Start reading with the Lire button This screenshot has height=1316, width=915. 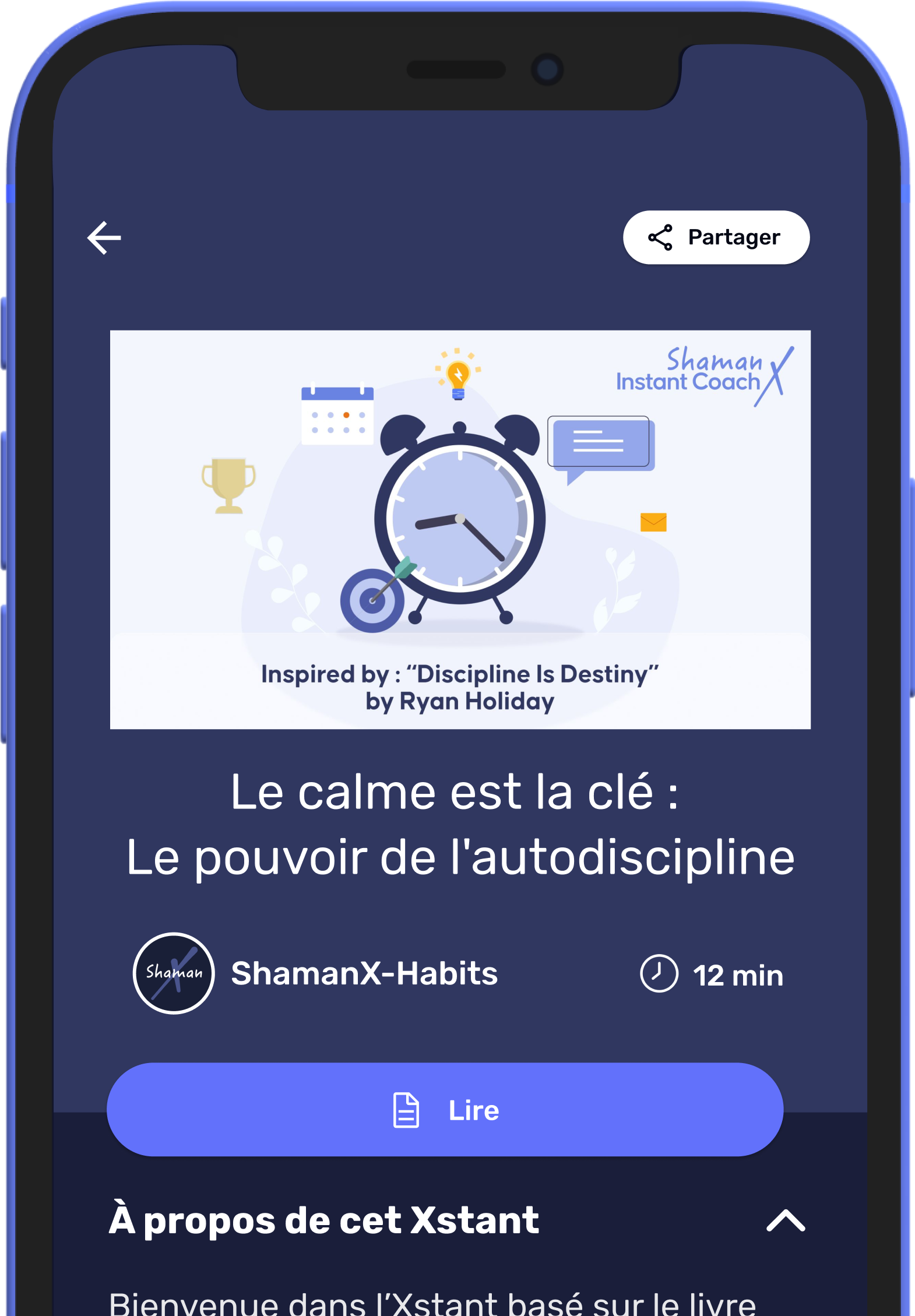pyautogui.click(x=445, y=1110)
